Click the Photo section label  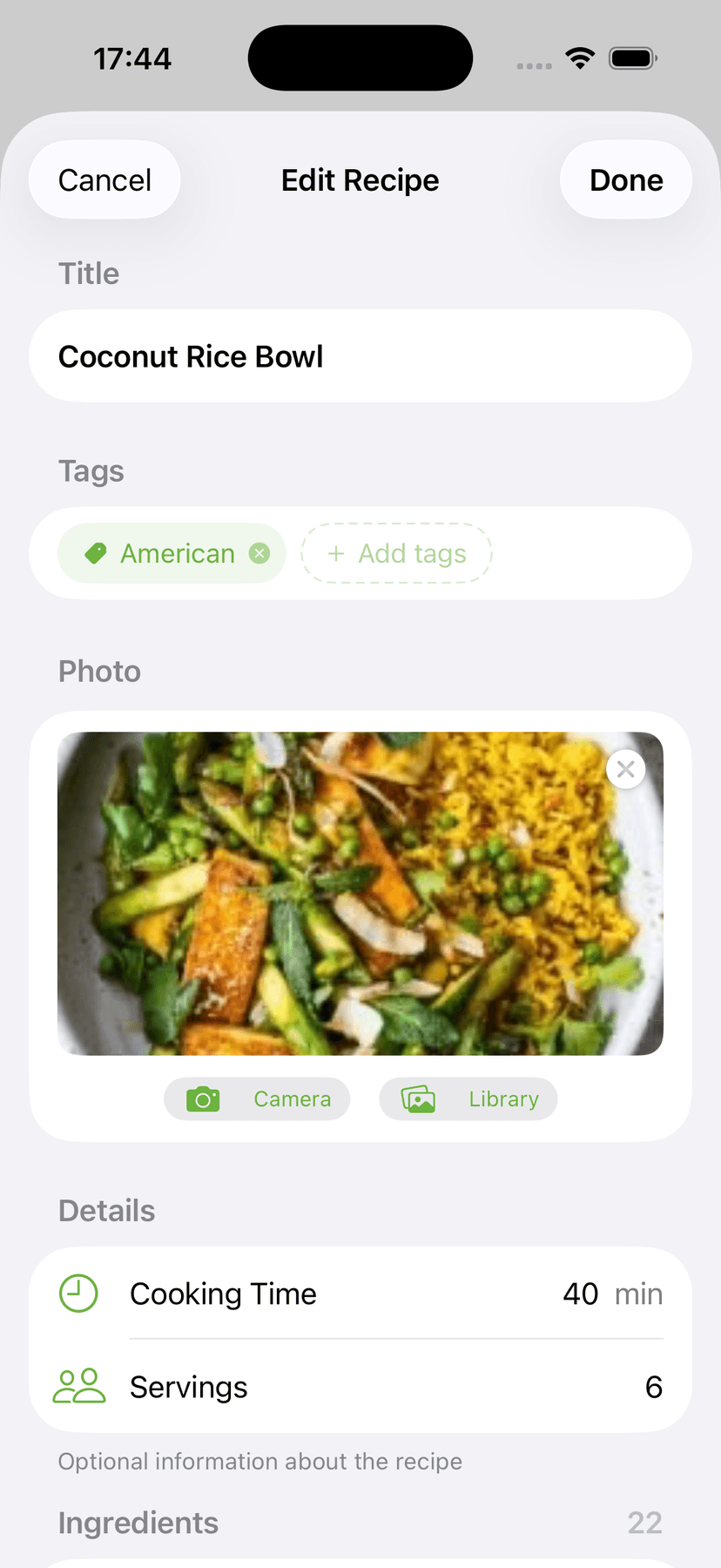99,671
